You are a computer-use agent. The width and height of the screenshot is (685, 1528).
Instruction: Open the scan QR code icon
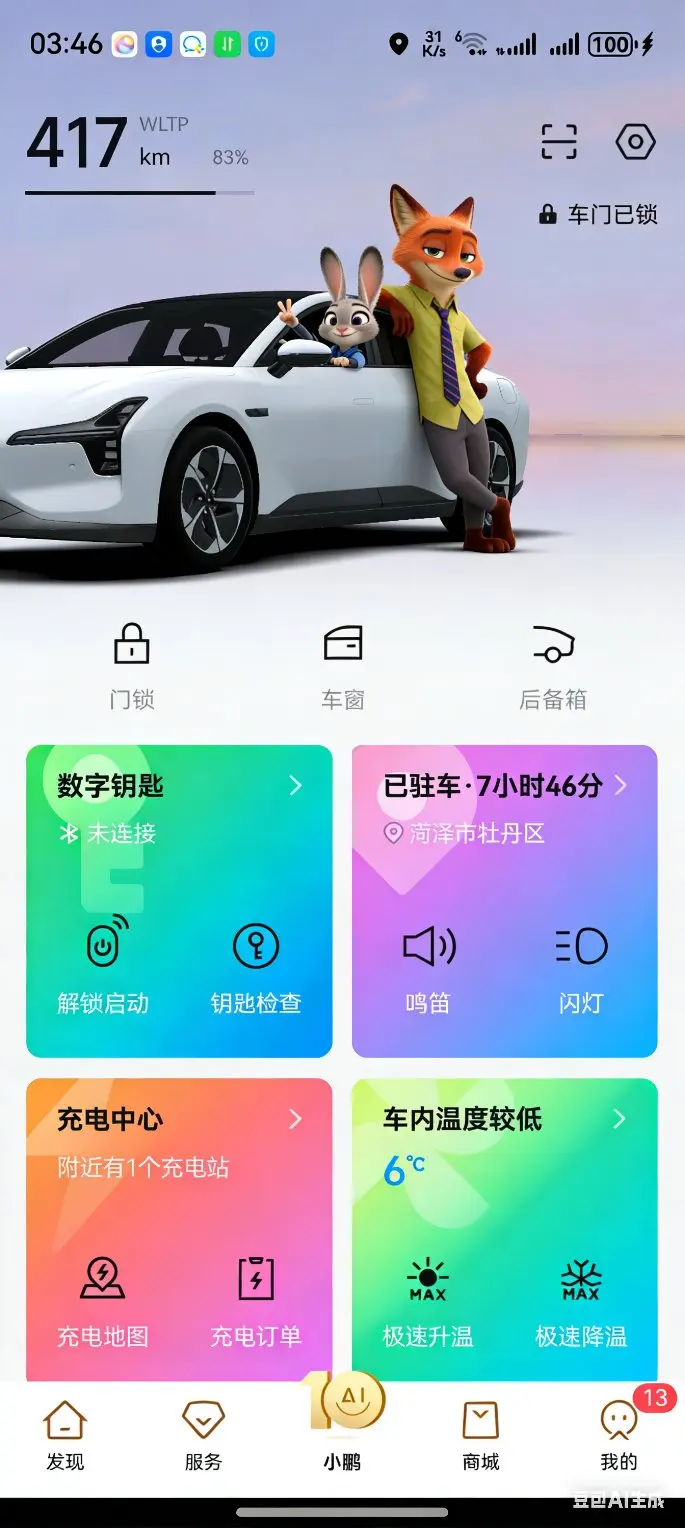click(559, 142)
